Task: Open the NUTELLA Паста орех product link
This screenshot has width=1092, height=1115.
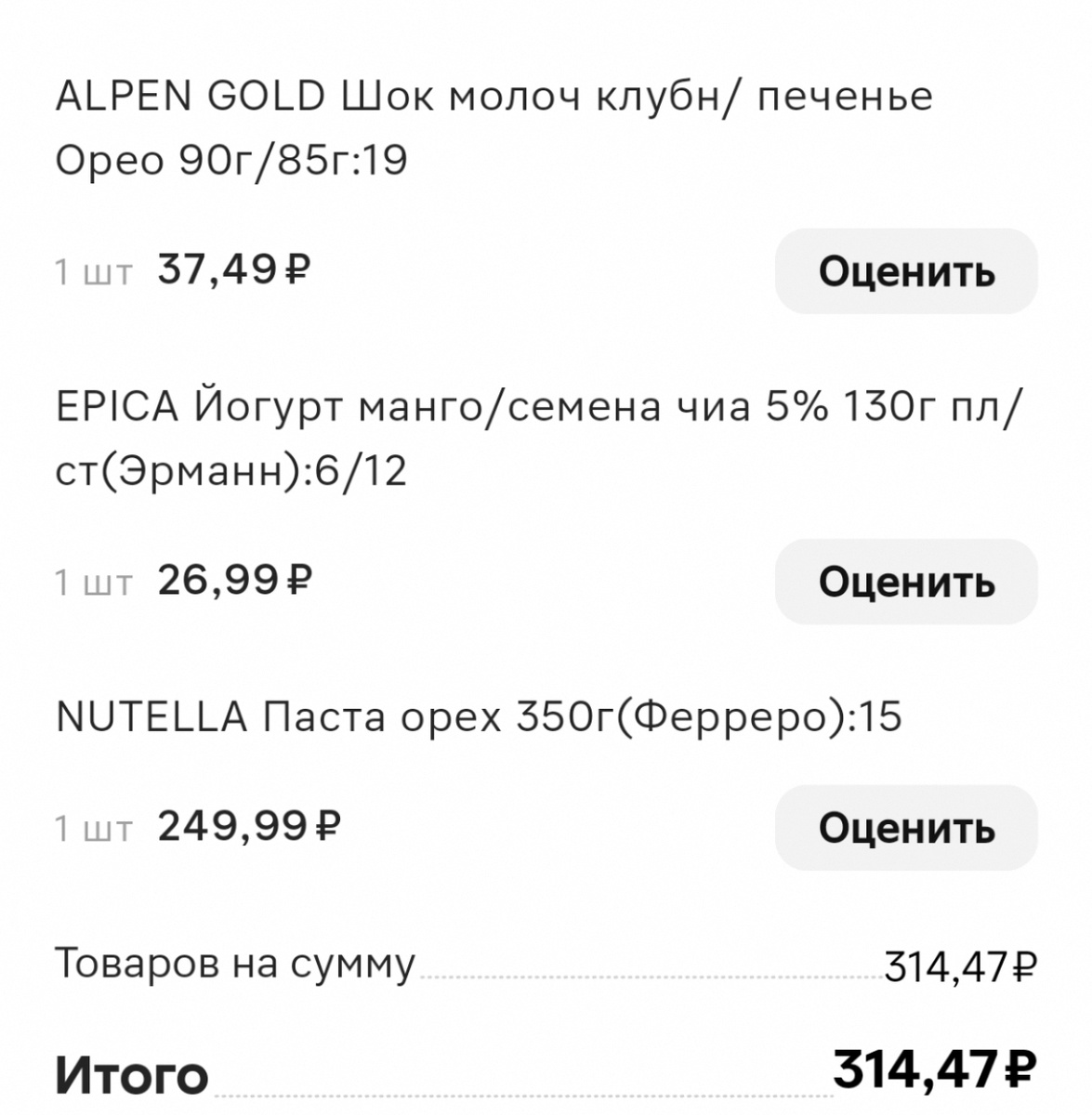Action: [478, 715]
